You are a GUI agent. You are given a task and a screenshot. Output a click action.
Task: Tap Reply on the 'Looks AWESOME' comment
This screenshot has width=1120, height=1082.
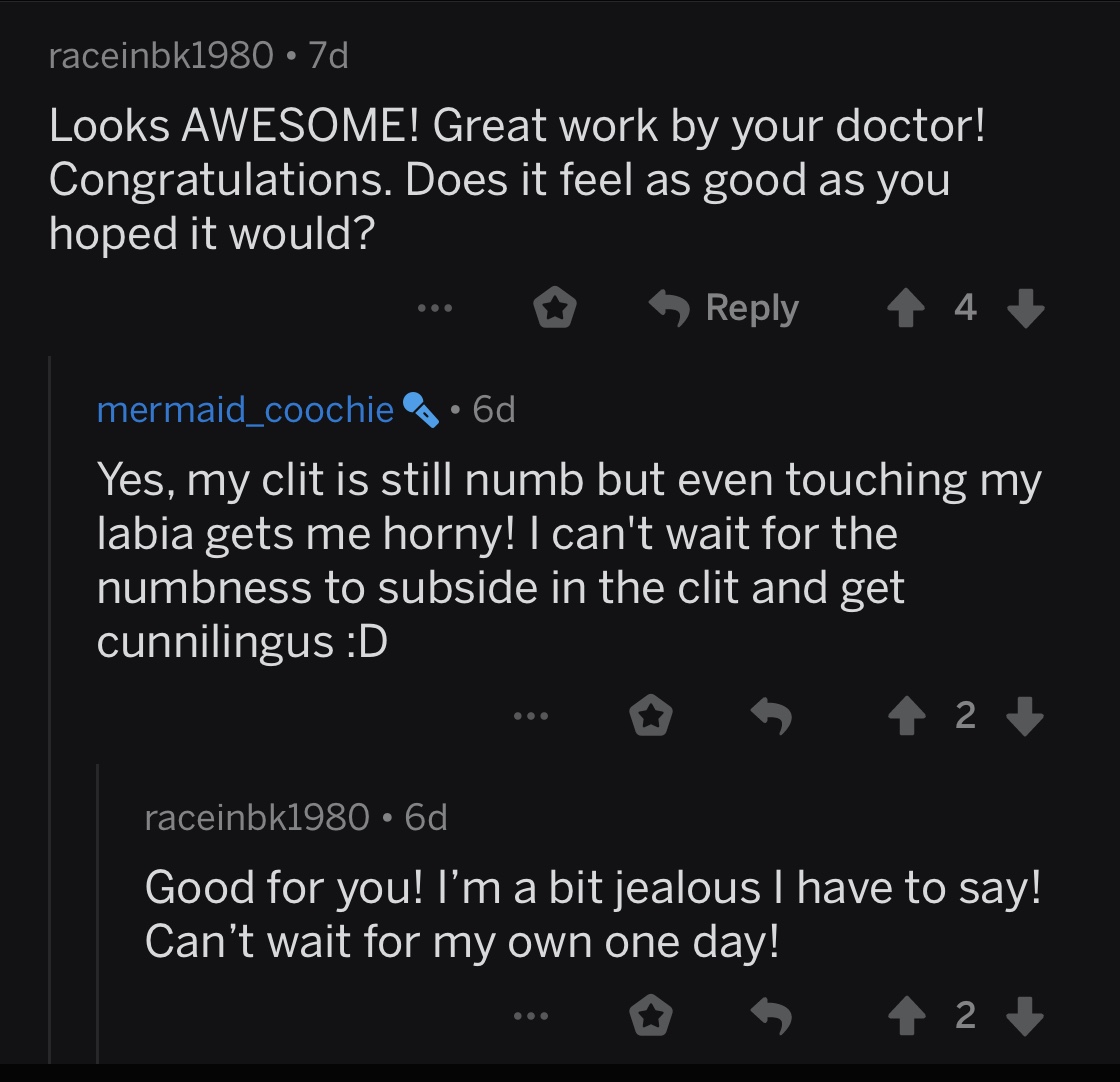pos(724,308)
